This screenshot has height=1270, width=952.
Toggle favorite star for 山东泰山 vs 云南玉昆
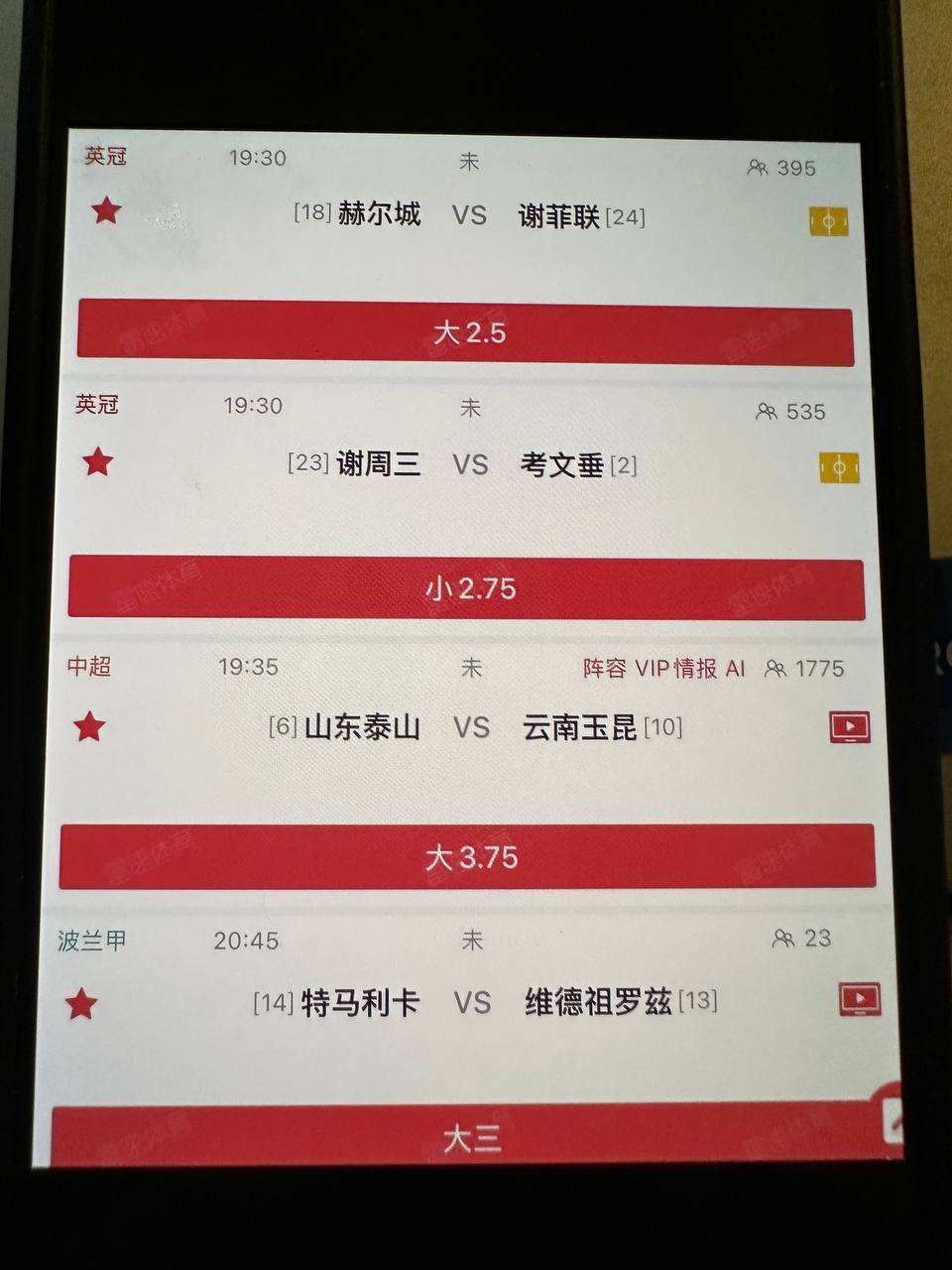click(89, 726)
